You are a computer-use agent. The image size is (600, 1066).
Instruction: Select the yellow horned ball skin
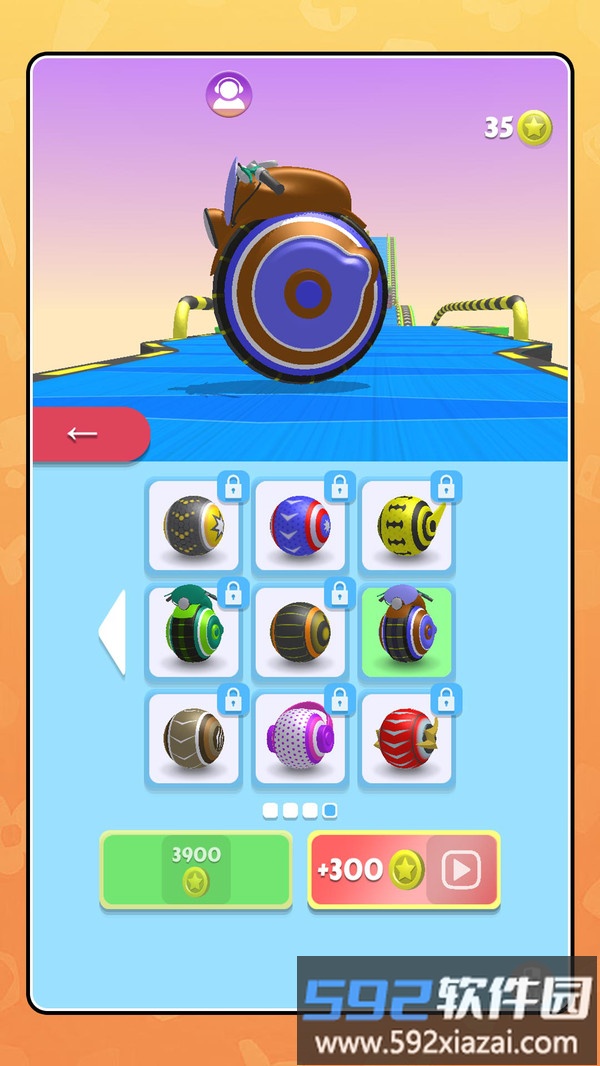click(407, 526)
